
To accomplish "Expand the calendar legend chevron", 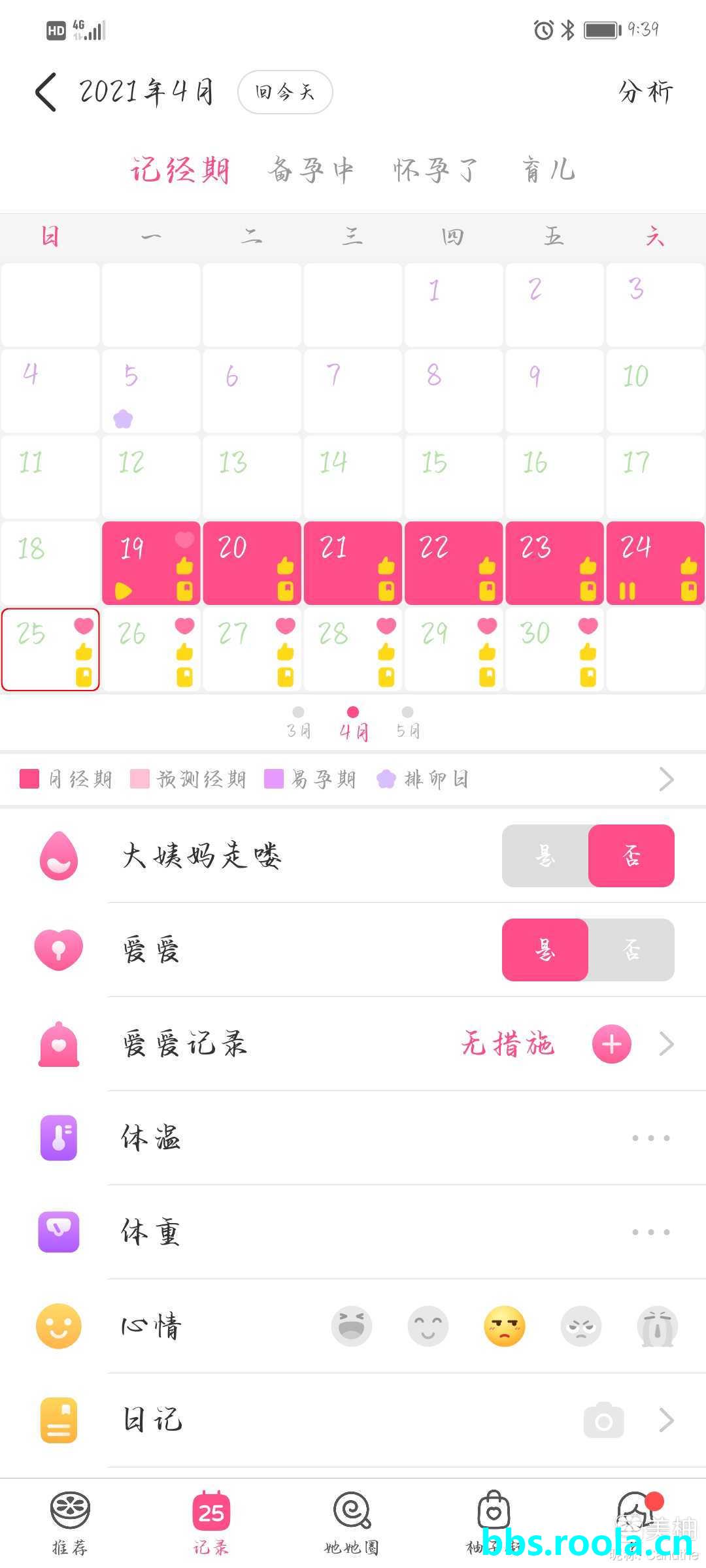I will coord(666,779).
